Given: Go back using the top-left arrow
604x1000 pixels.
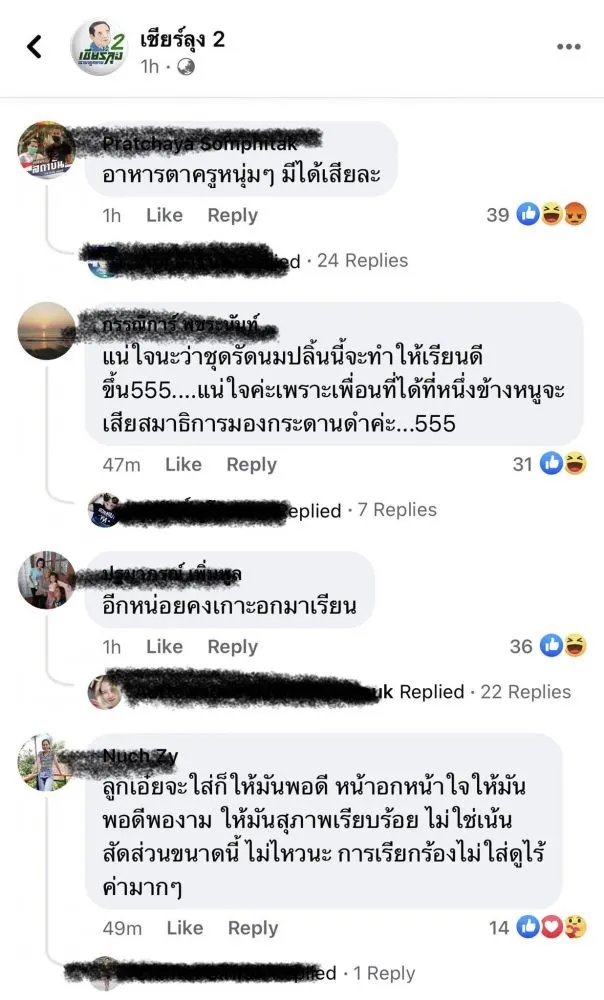Looking at the screenshot, I should tap(34, 46).
